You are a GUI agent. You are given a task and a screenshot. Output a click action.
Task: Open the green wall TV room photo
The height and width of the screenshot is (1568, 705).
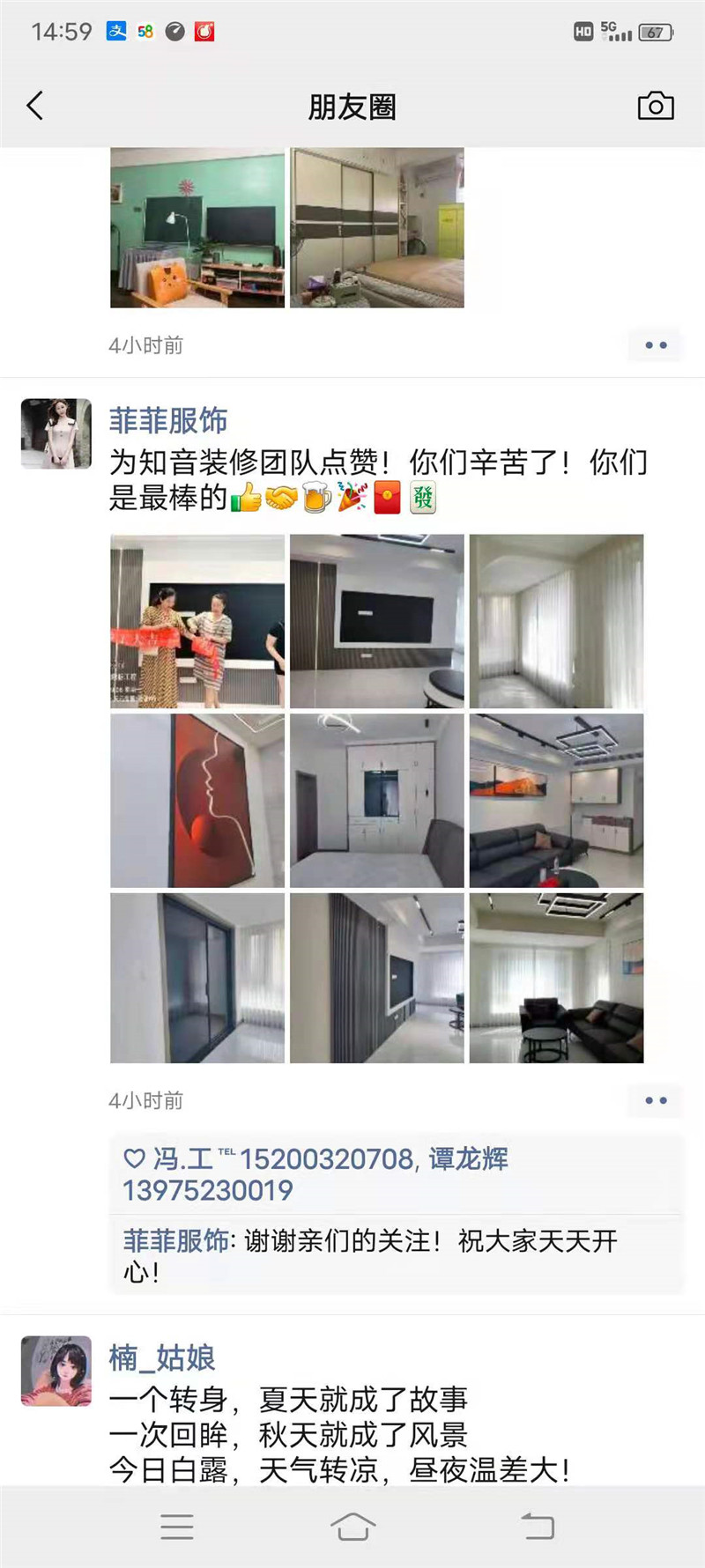pos(197,227)
